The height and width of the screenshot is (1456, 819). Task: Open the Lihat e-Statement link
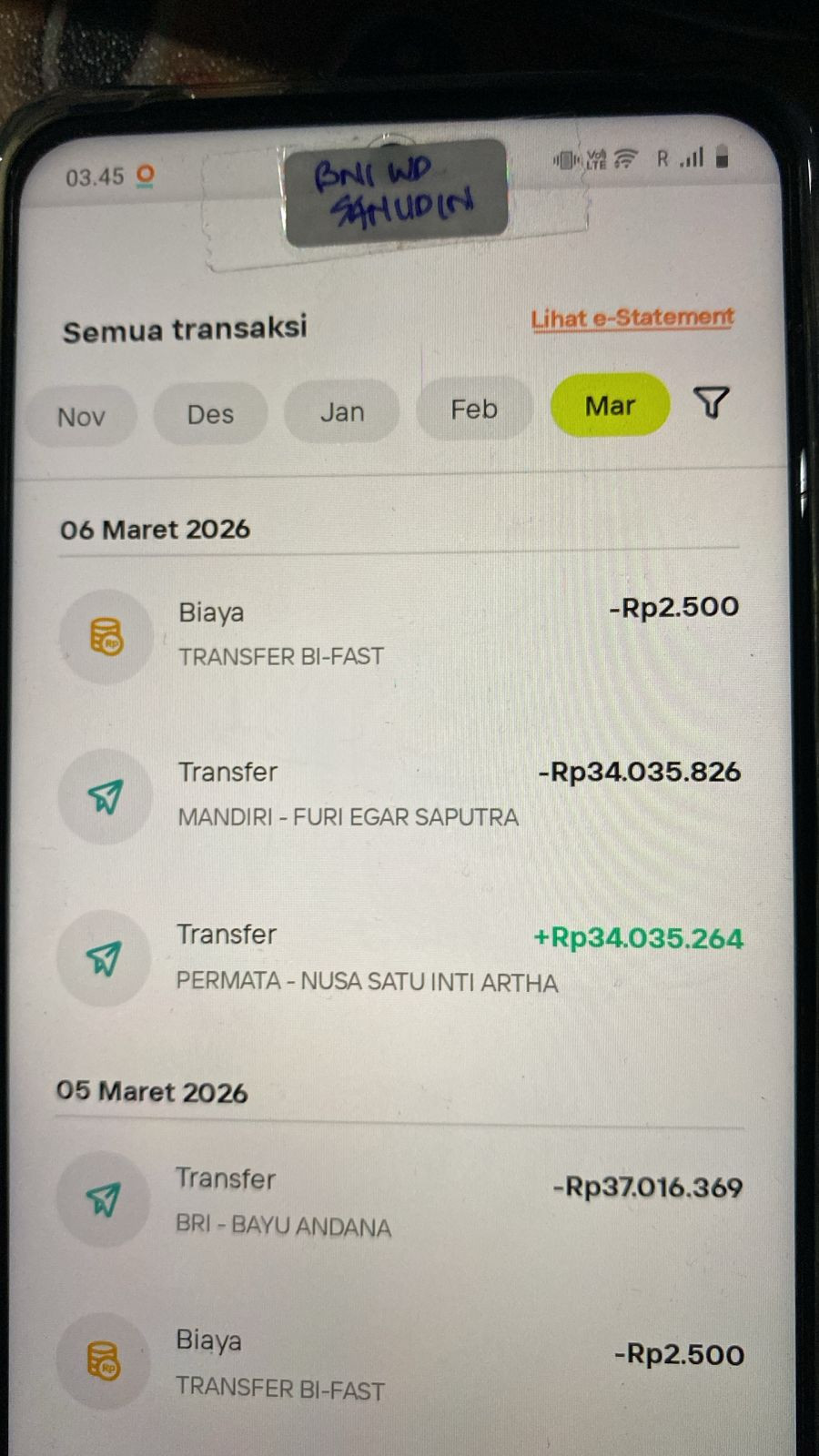pyautogui.click(x=632, y=318)
